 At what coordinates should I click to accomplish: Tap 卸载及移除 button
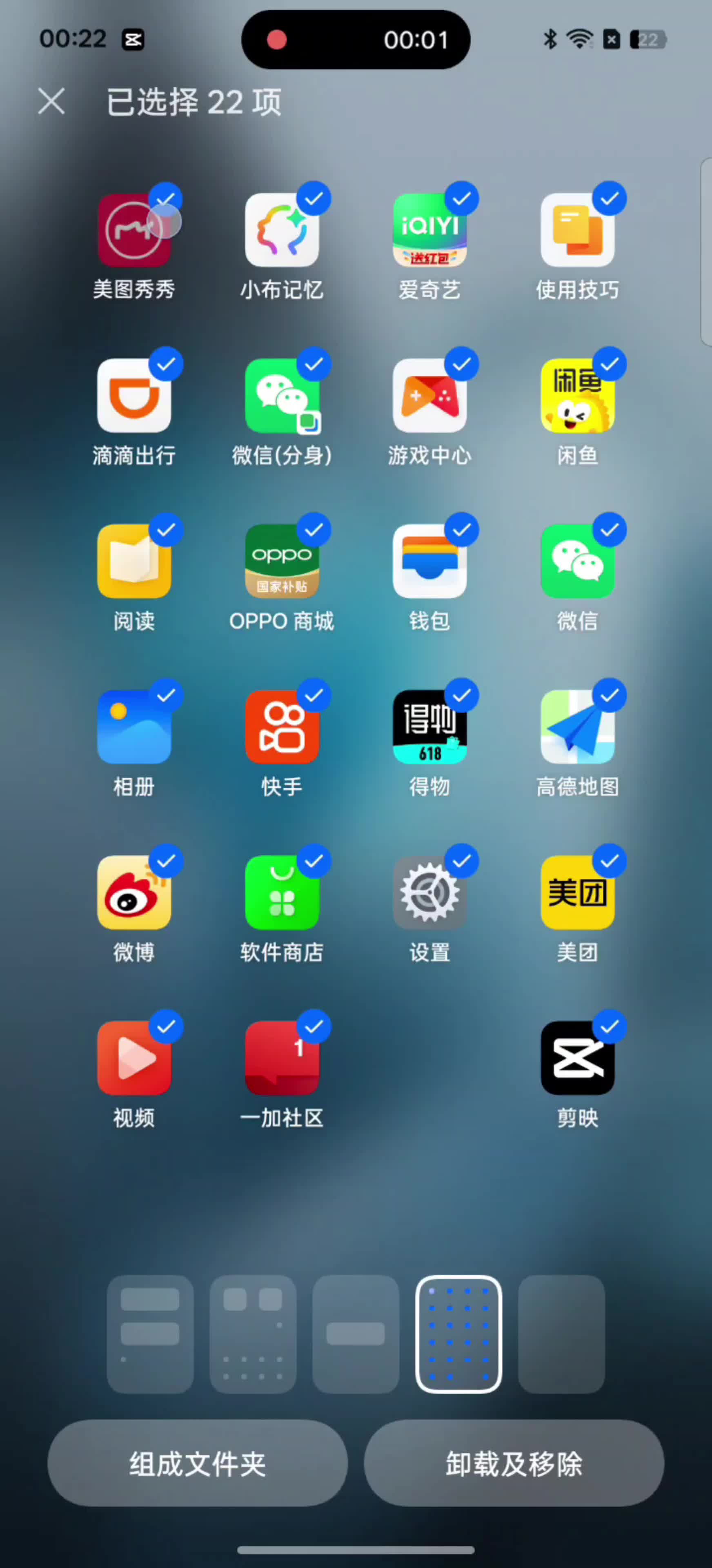514,1463
